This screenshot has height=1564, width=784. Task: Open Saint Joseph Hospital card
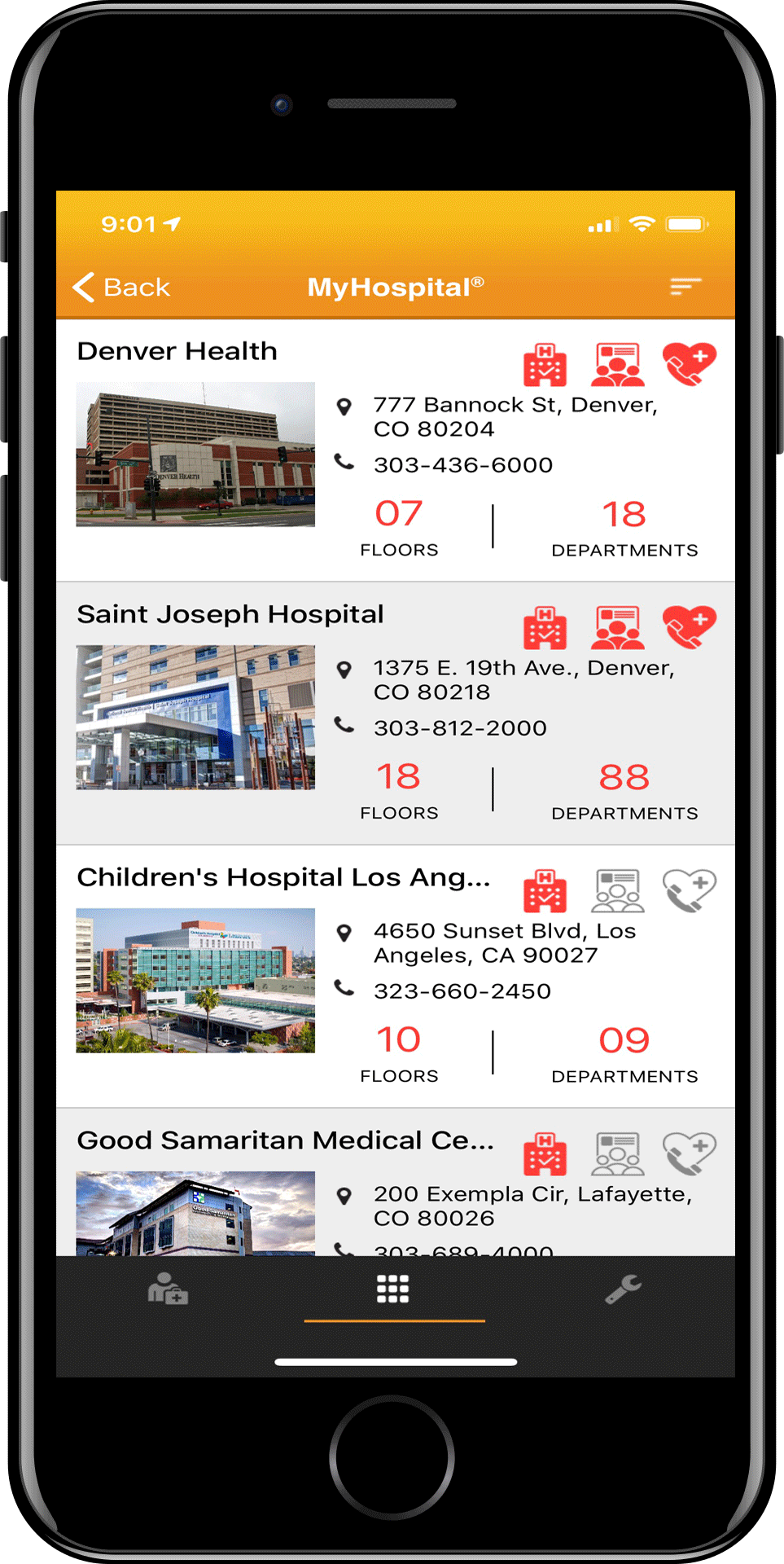coord(396,713)
